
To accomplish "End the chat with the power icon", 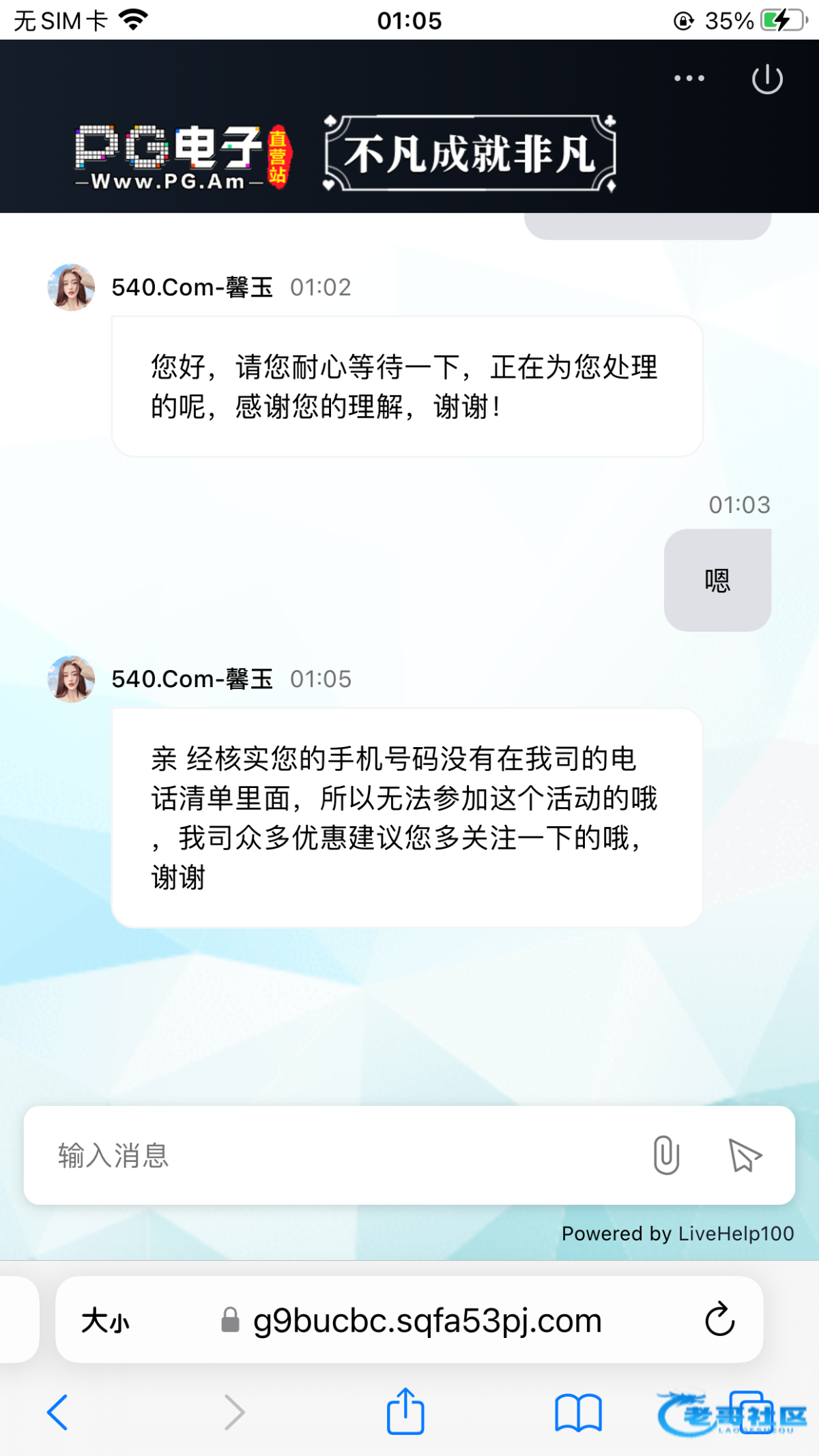I will pos(766,79).
